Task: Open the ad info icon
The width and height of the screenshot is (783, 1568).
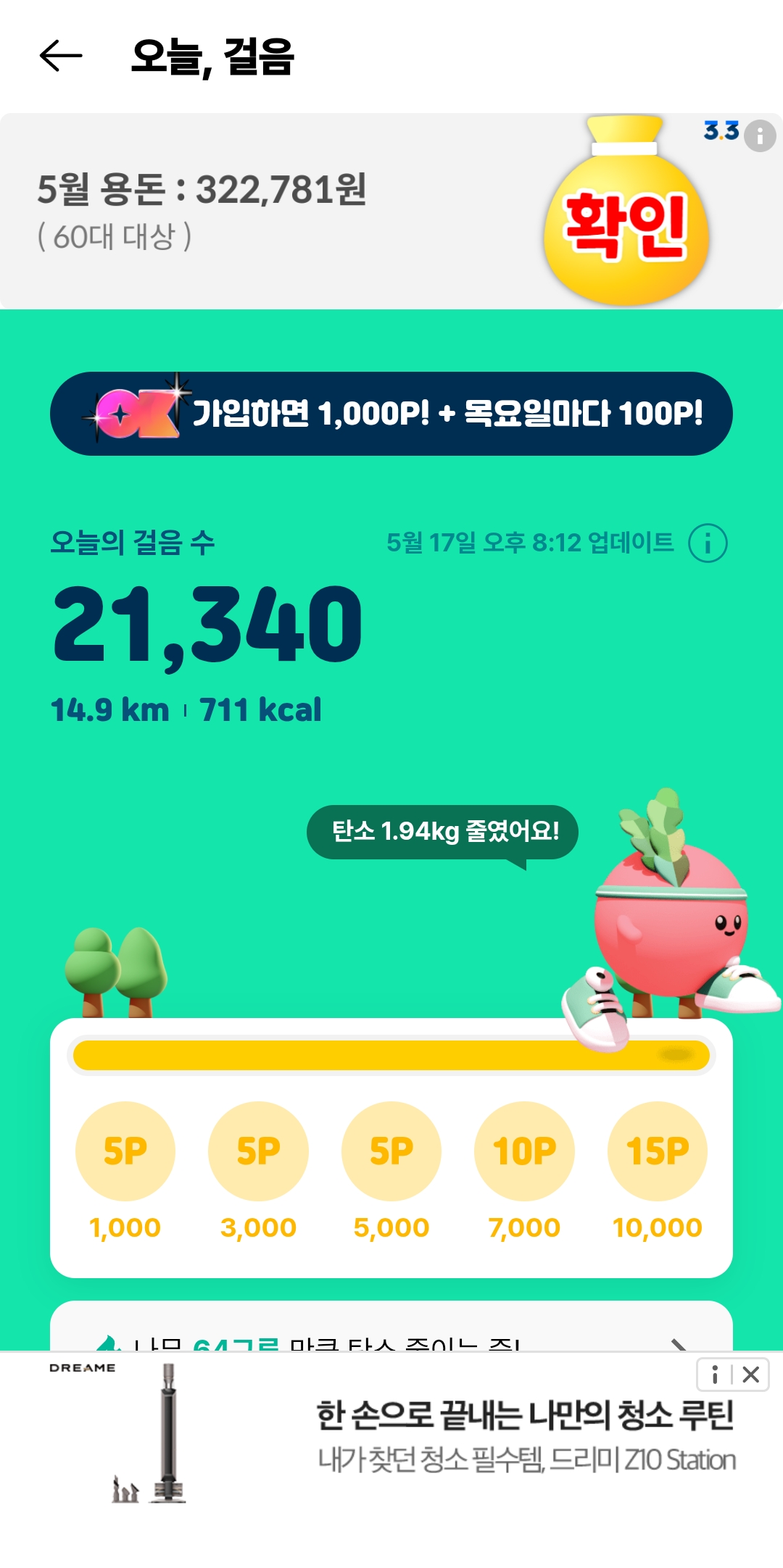Action: 715,1375
